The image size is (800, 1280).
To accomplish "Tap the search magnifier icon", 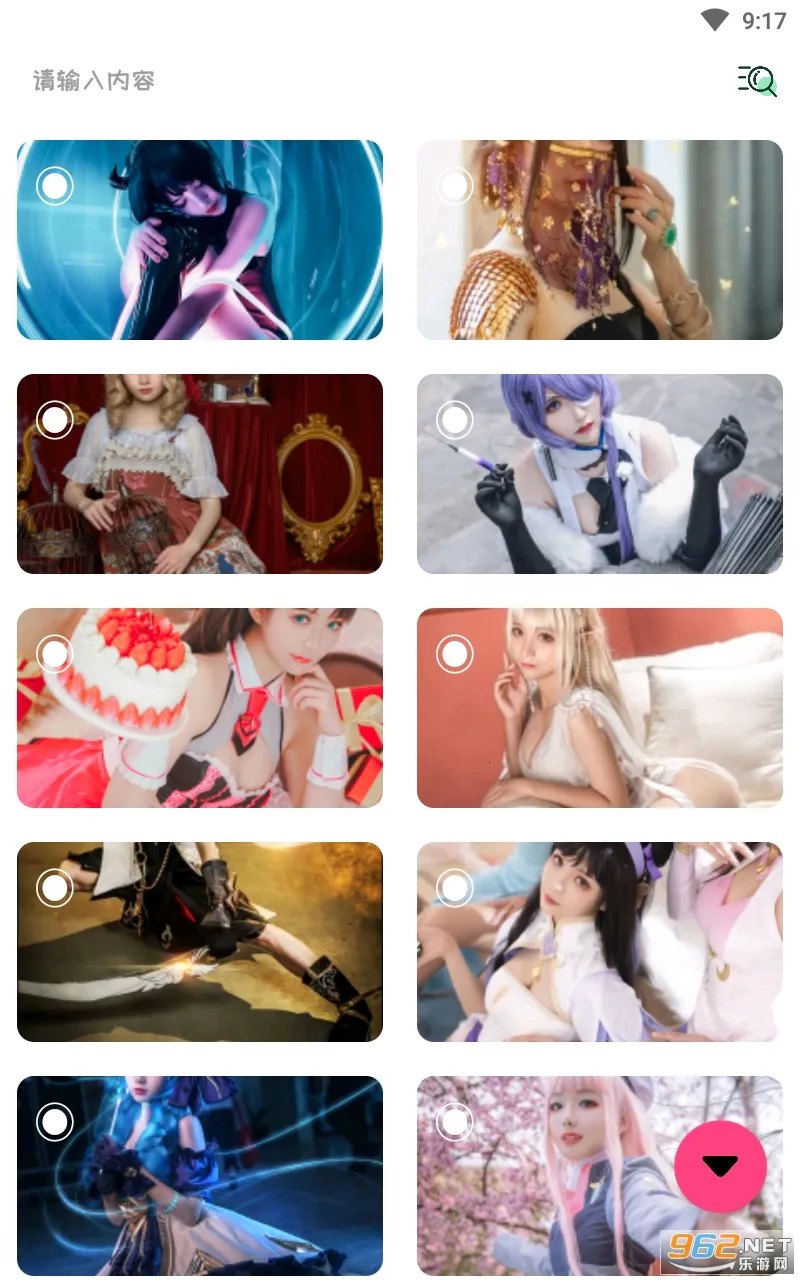I will [x=755, y=80].
